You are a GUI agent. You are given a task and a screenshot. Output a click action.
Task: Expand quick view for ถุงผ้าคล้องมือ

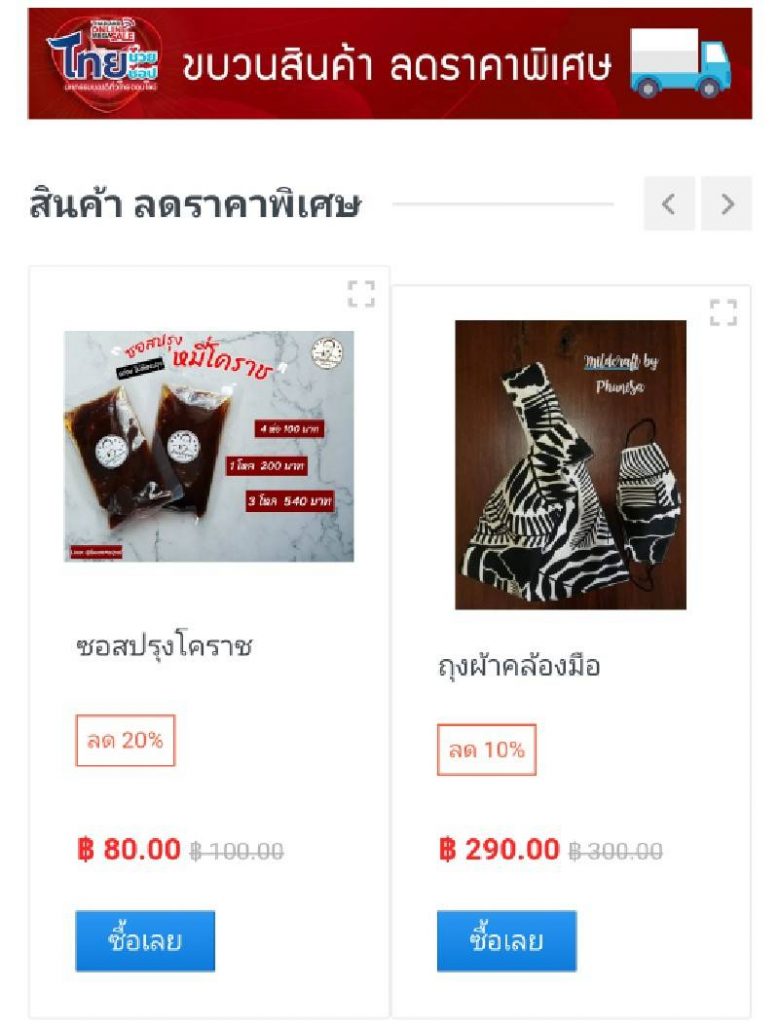(723, 313)
